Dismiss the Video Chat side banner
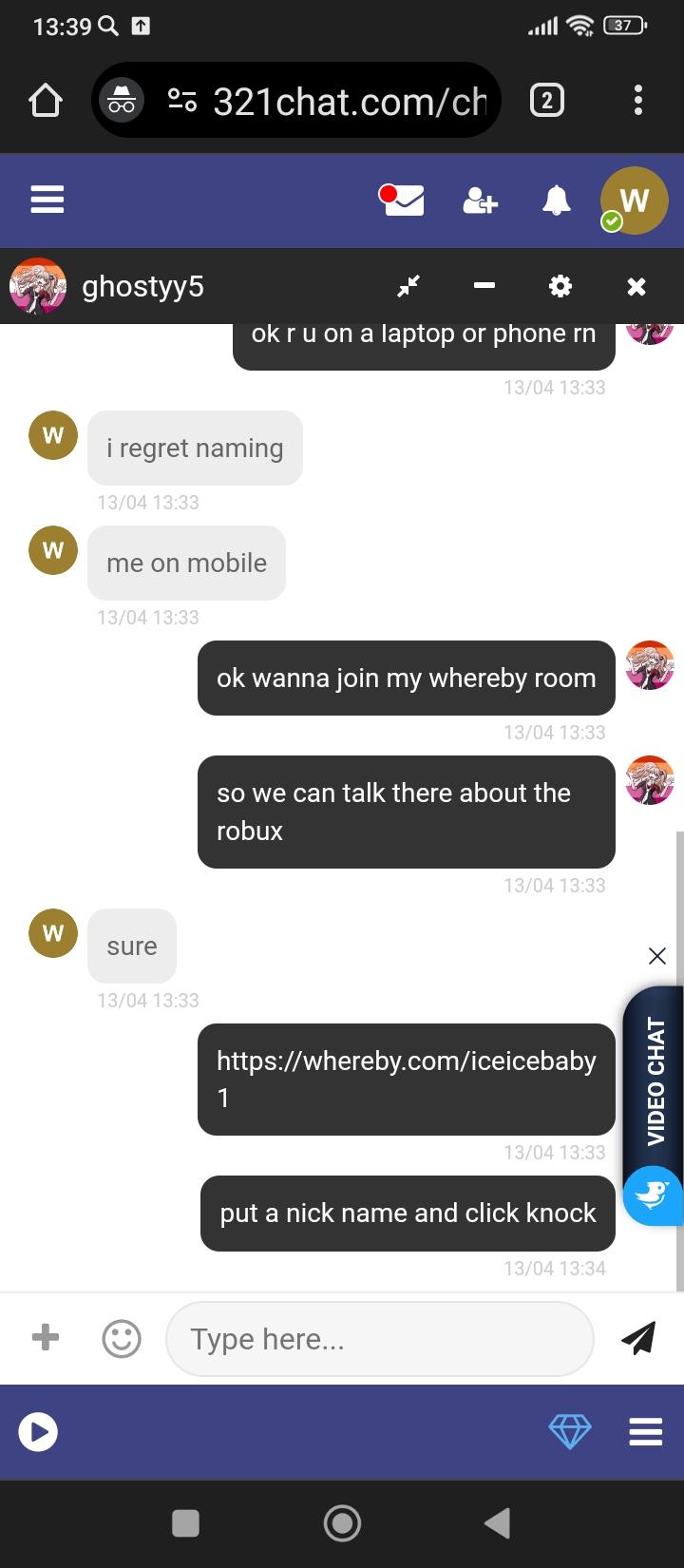Image resolution: width=684 pixels, height=1568 pixels. coord(657,956)
